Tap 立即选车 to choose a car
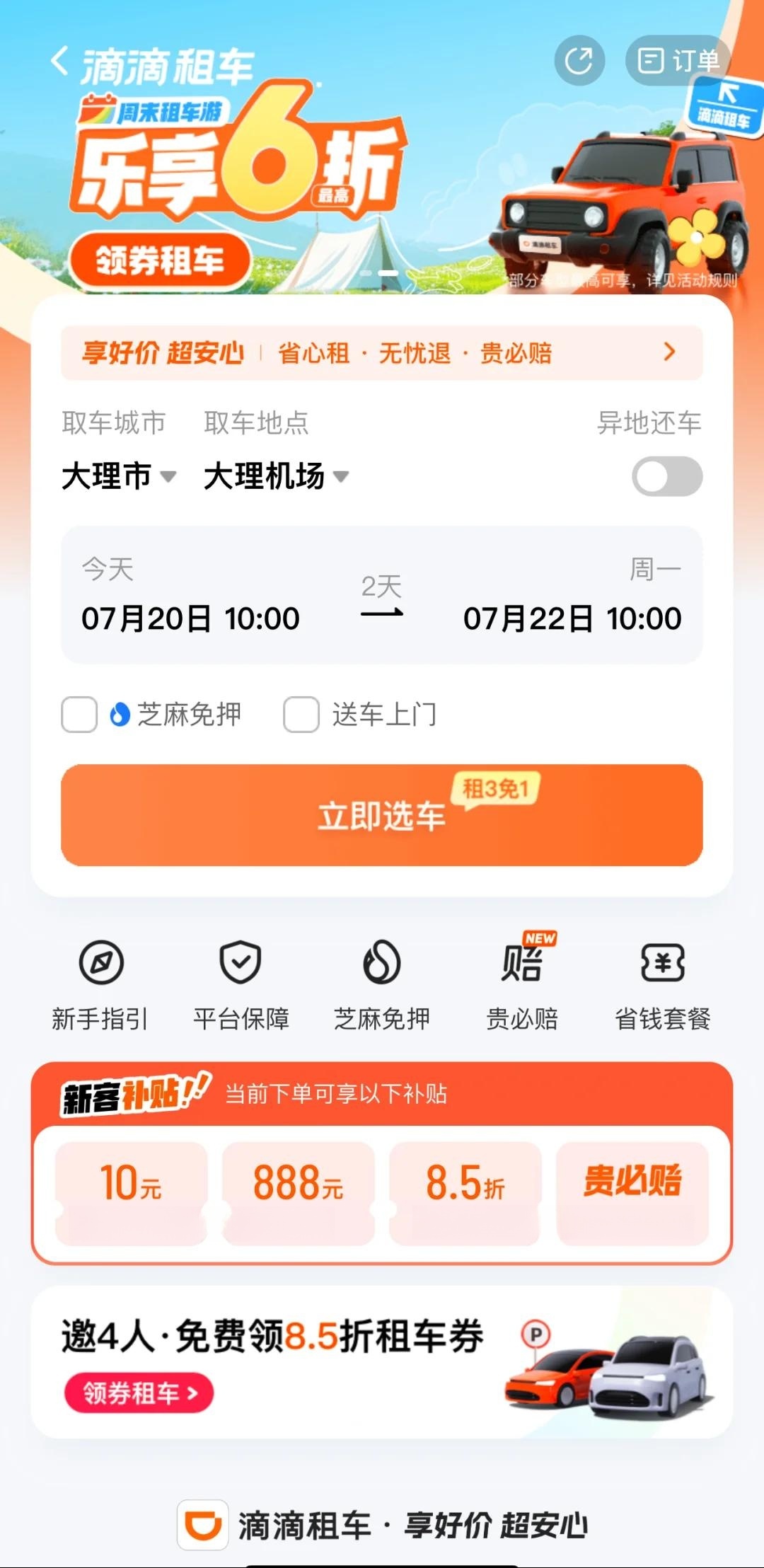Screen dimensions: 764x1568 (382, 815)
